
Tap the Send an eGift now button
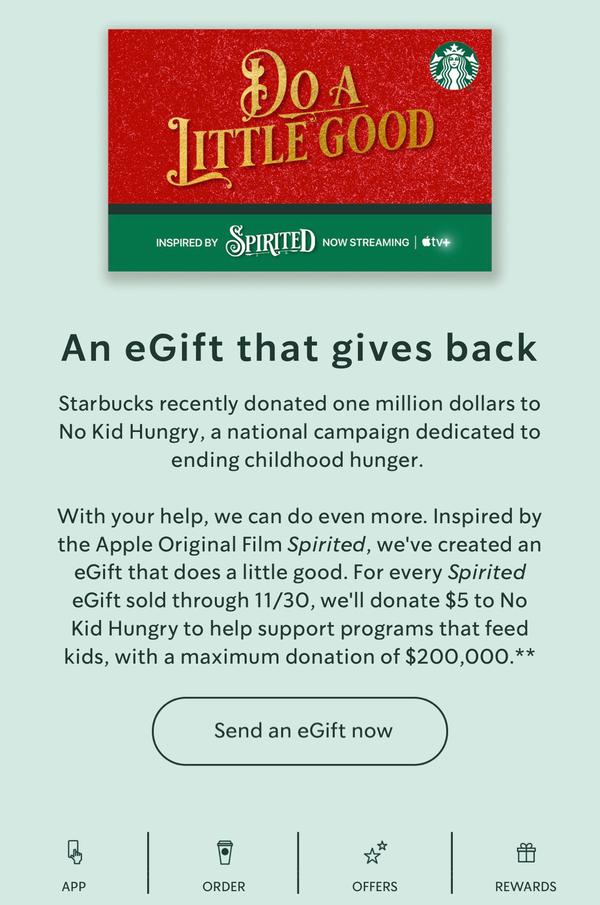tap(300, 731)
